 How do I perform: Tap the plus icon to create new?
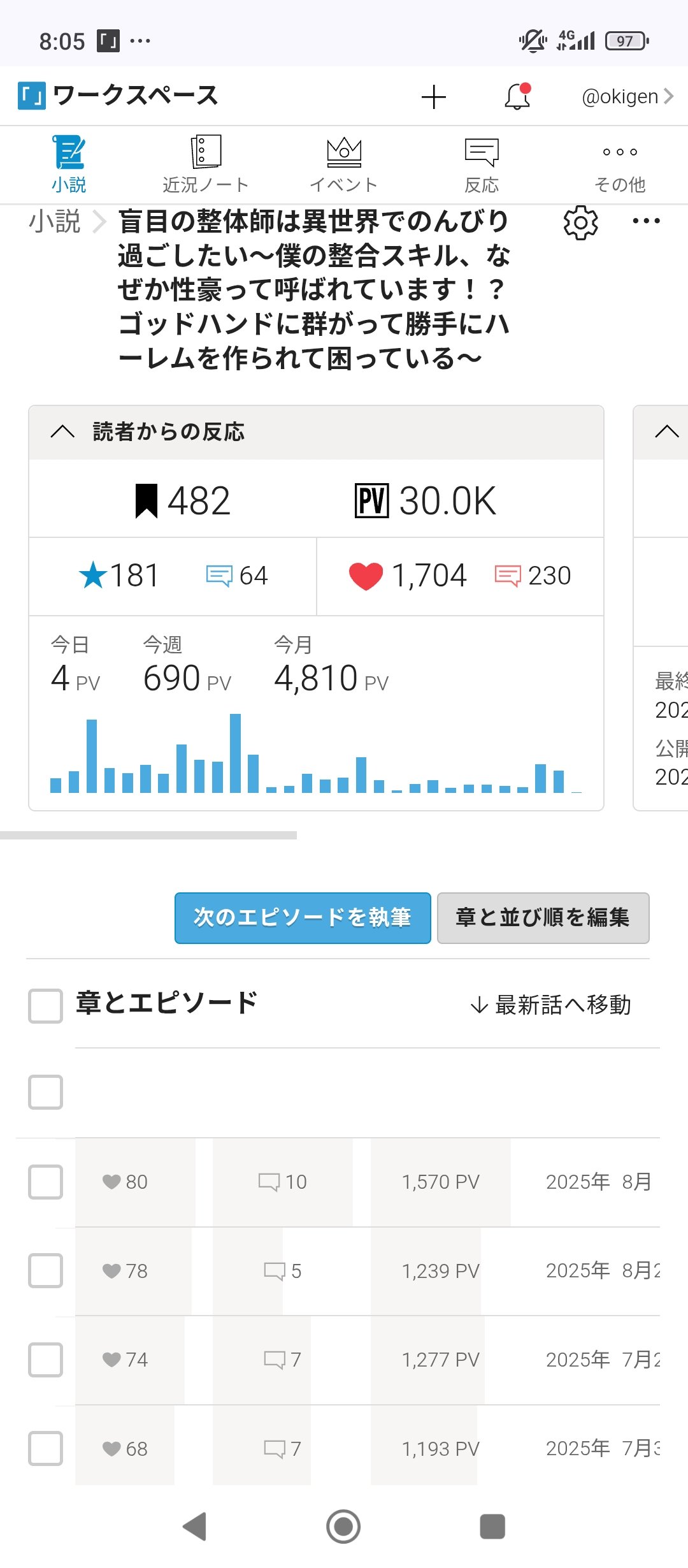pyautogui.click(x=433, y=97)
